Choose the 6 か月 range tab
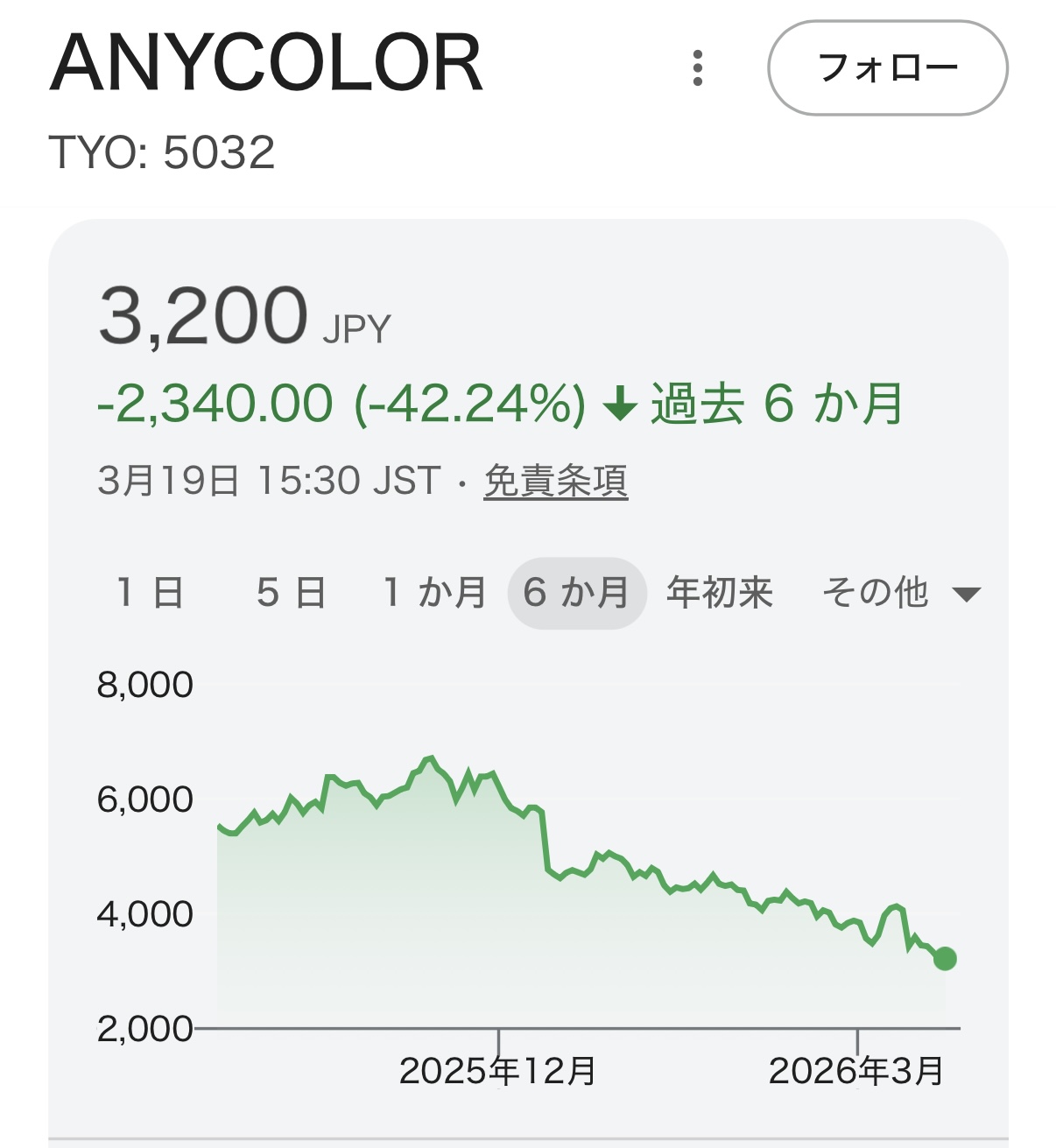 pos(576,593)
